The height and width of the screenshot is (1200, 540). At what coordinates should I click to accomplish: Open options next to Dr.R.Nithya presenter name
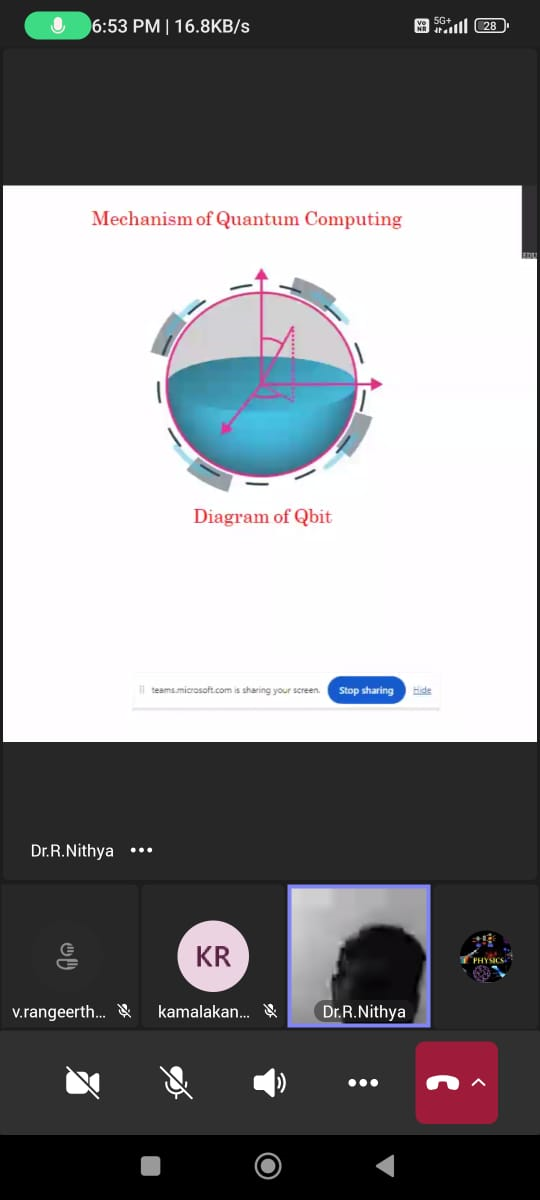pyautogui.click(x=142, y=851)
